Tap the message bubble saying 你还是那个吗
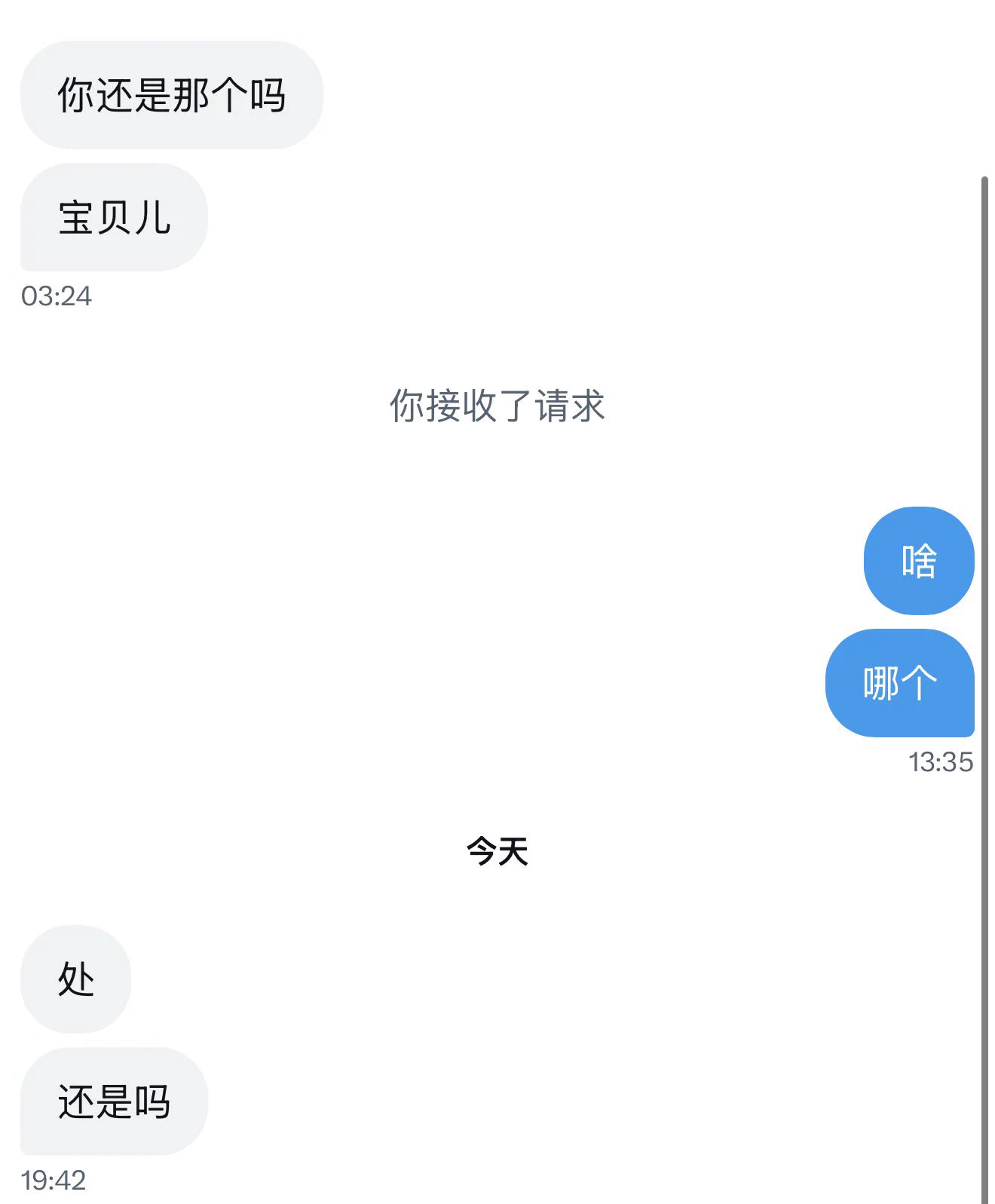The height and width of the screenshot is (1204, 995). 171,95
